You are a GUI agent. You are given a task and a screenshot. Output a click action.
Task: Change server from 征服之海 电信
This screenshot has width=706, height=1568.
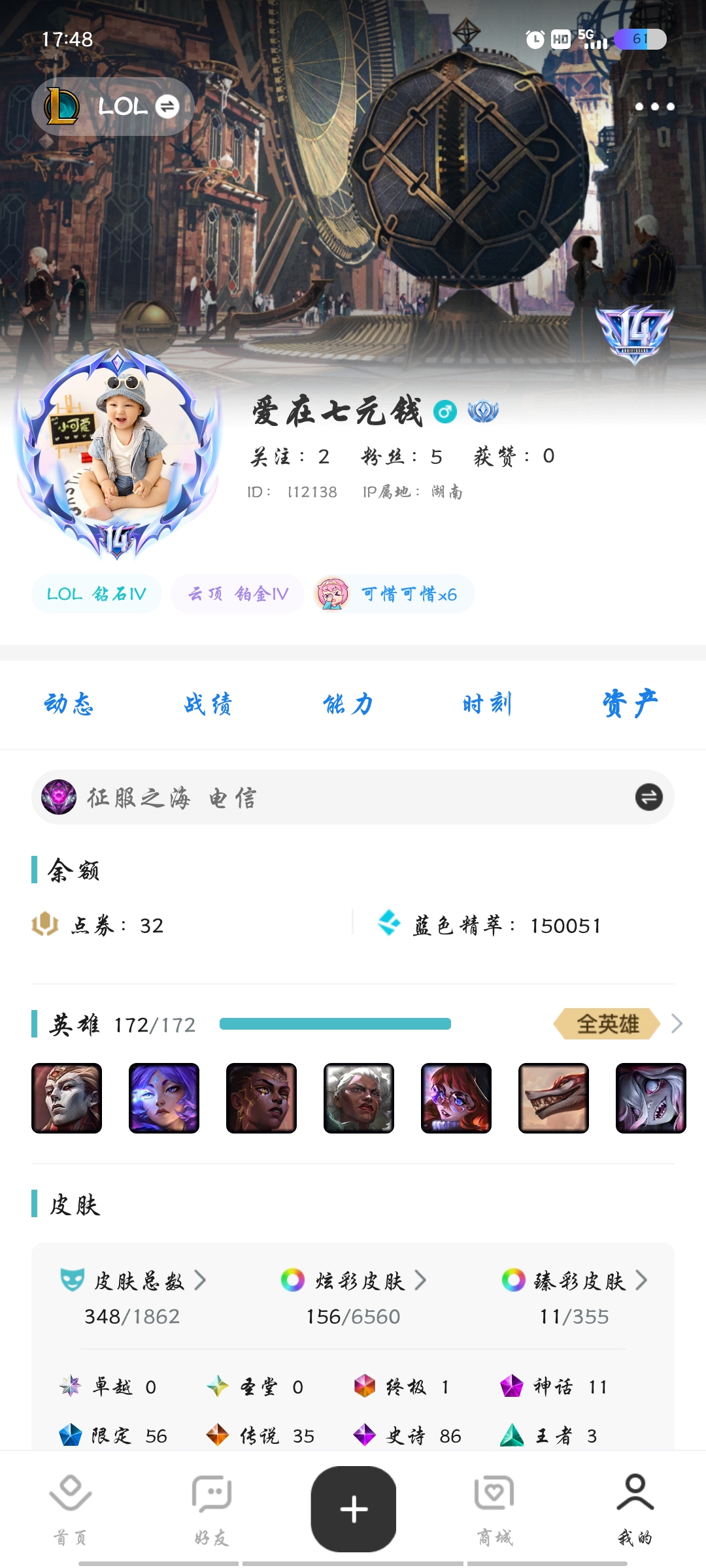[x=648, y=797]
